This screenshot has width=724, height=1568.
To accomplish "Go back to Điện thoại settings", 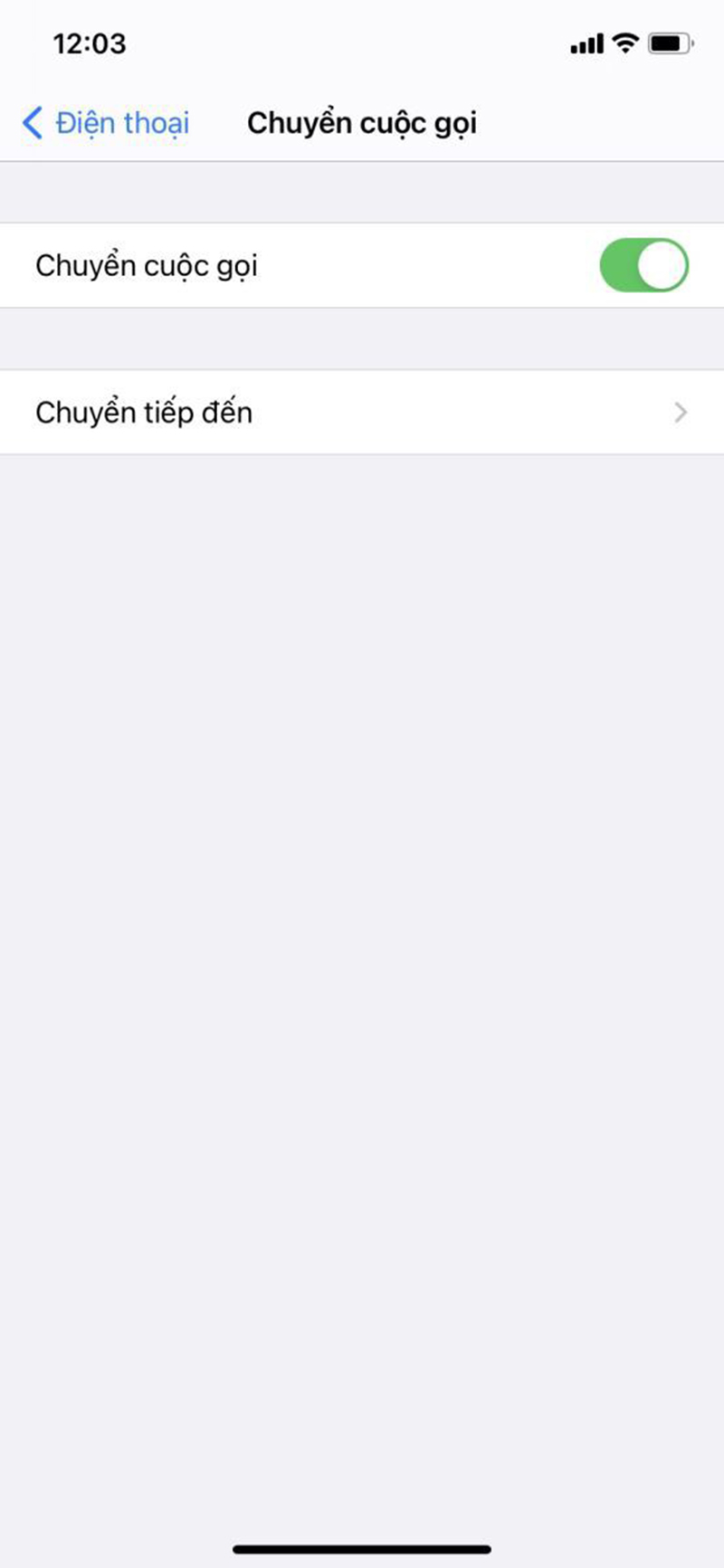I will [106, 123].
